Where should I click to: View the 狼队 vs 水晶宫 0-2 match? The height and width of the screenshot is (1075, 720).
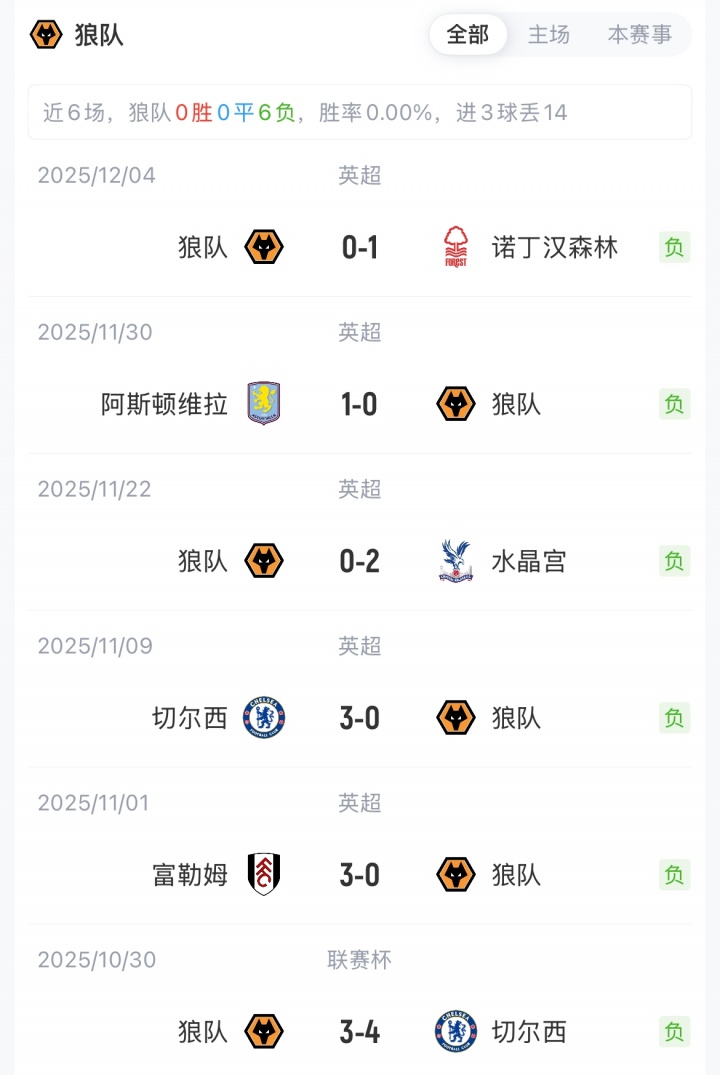point(360,561)
